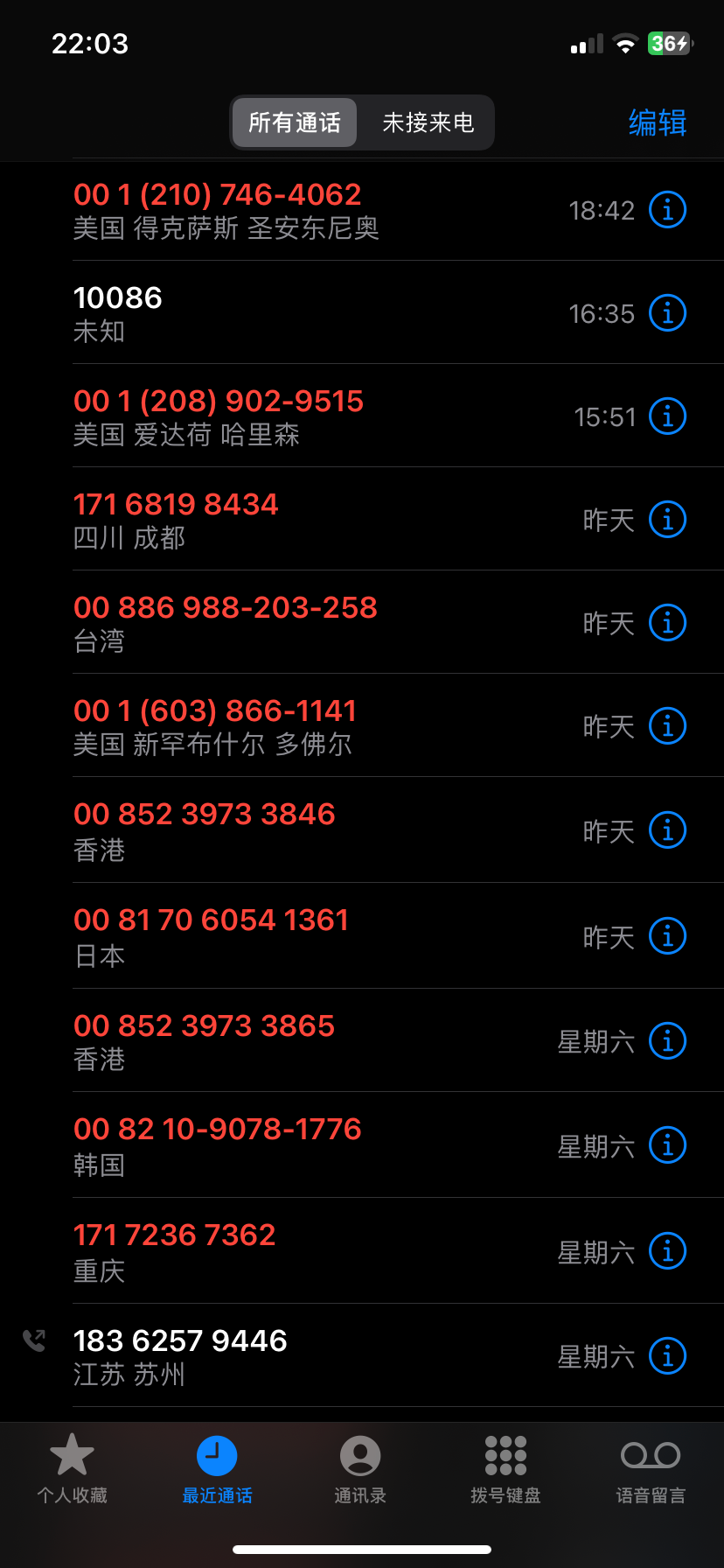This screenshot has width=724, height=1568.
Task: View info for 00 82 10-9078-1776
Action: 667,1145
